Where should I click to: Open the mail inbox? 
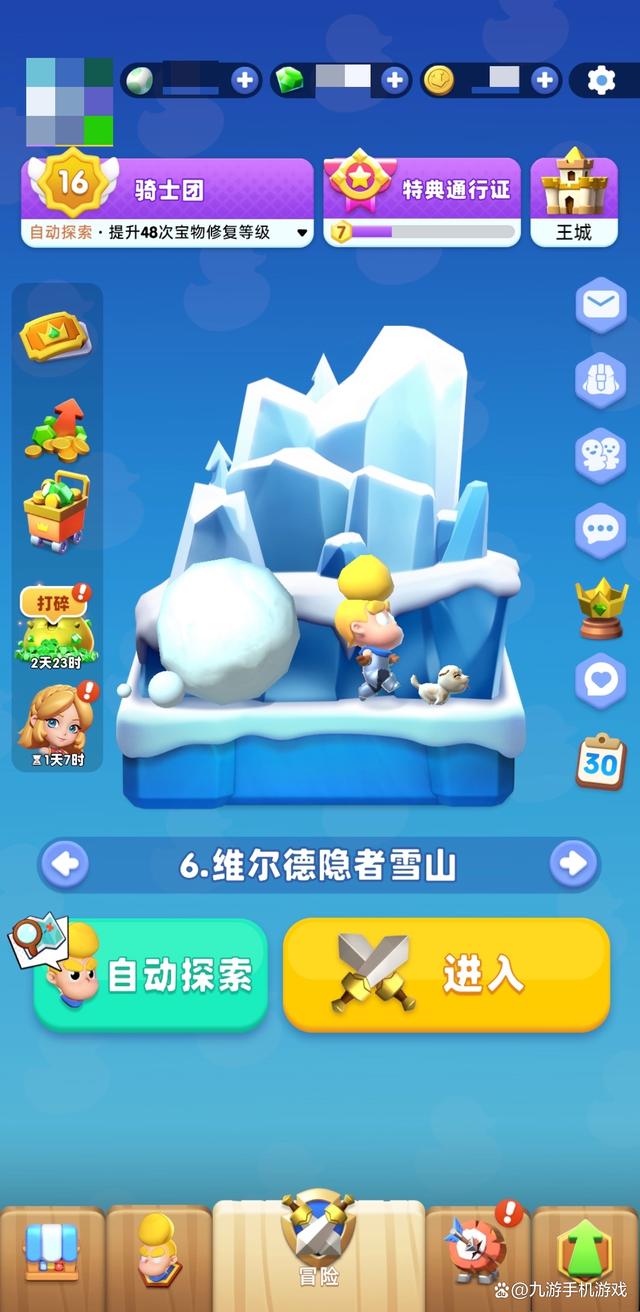coord(601,305)
